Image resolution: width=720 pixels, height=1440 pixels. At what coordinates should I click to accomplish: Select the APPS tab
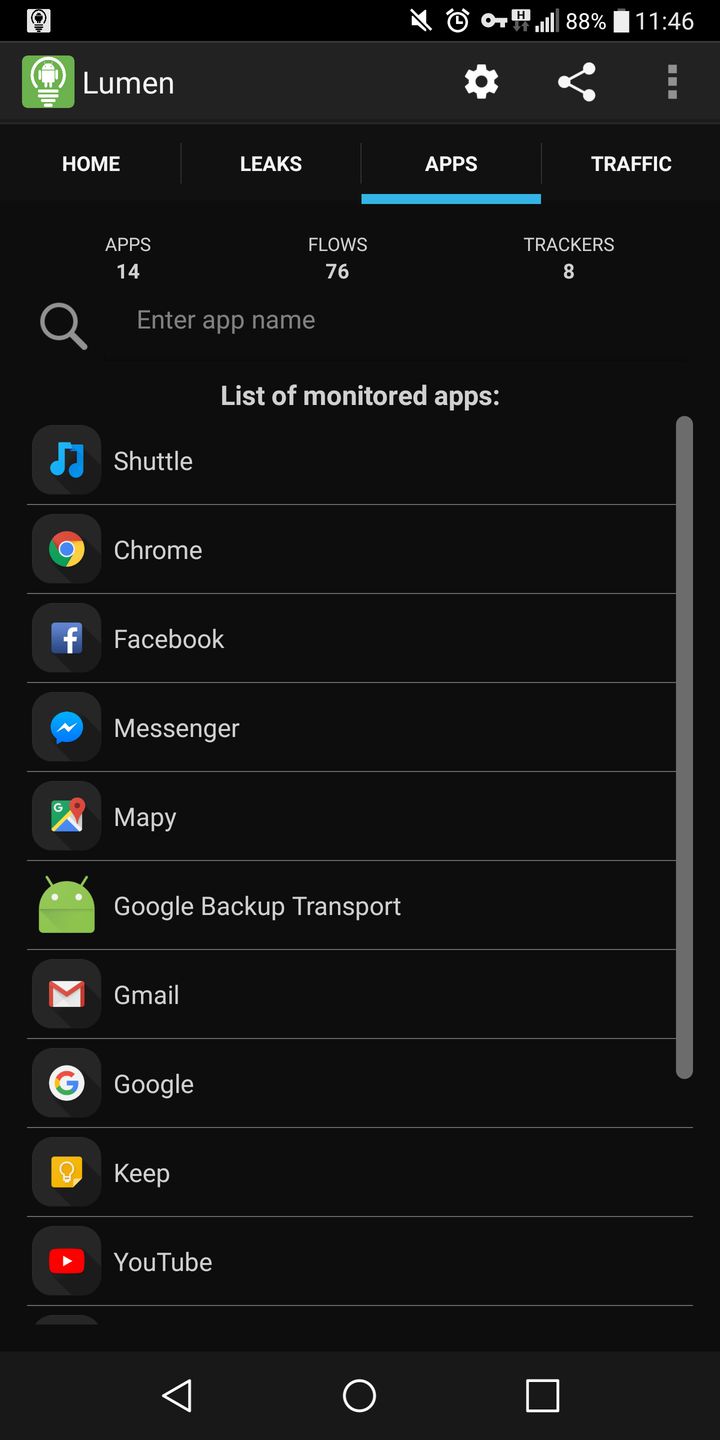click(451, 164)
